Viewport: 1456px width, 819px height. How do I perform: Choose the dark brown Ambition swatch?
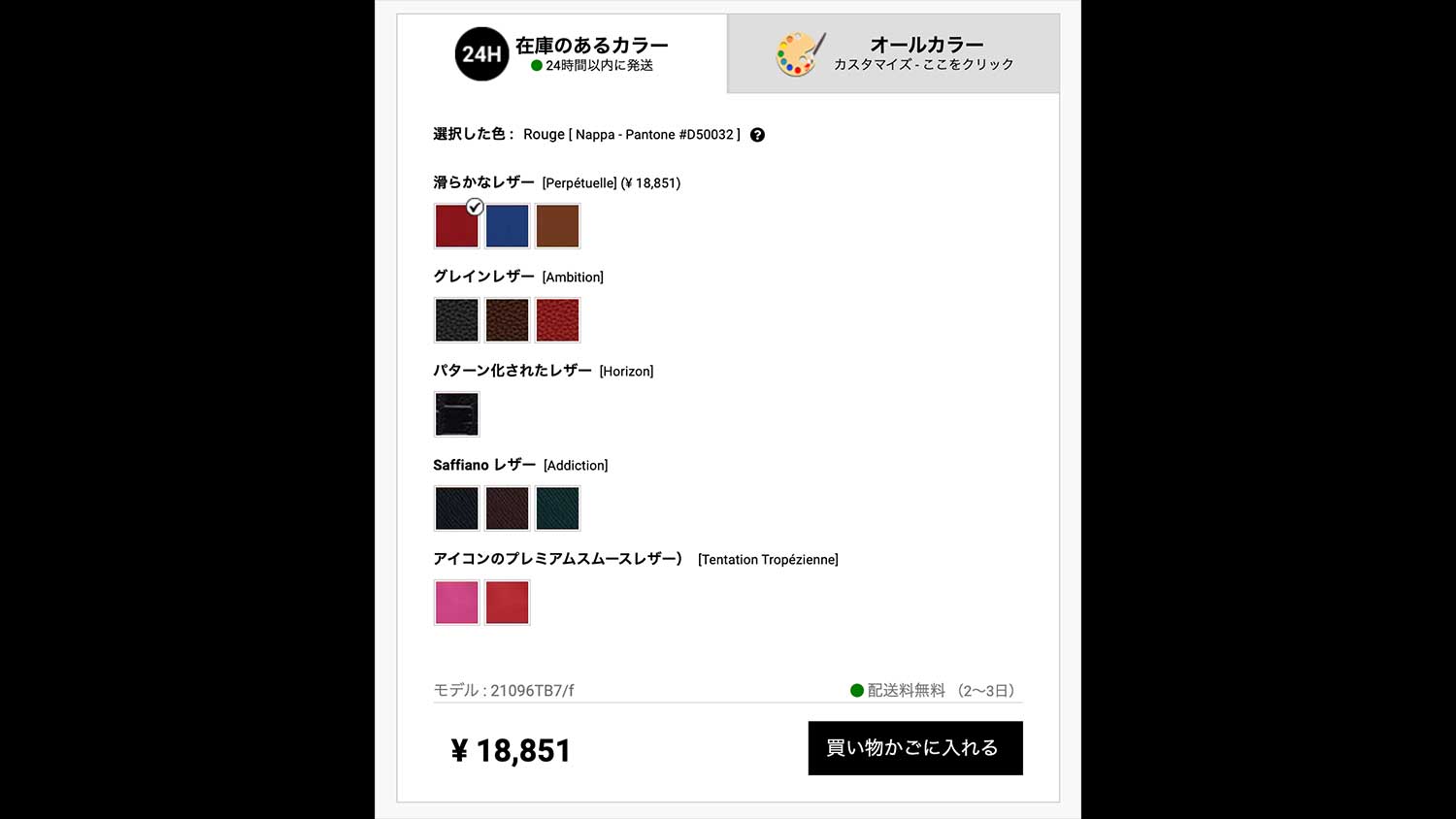tap(507, 320)
